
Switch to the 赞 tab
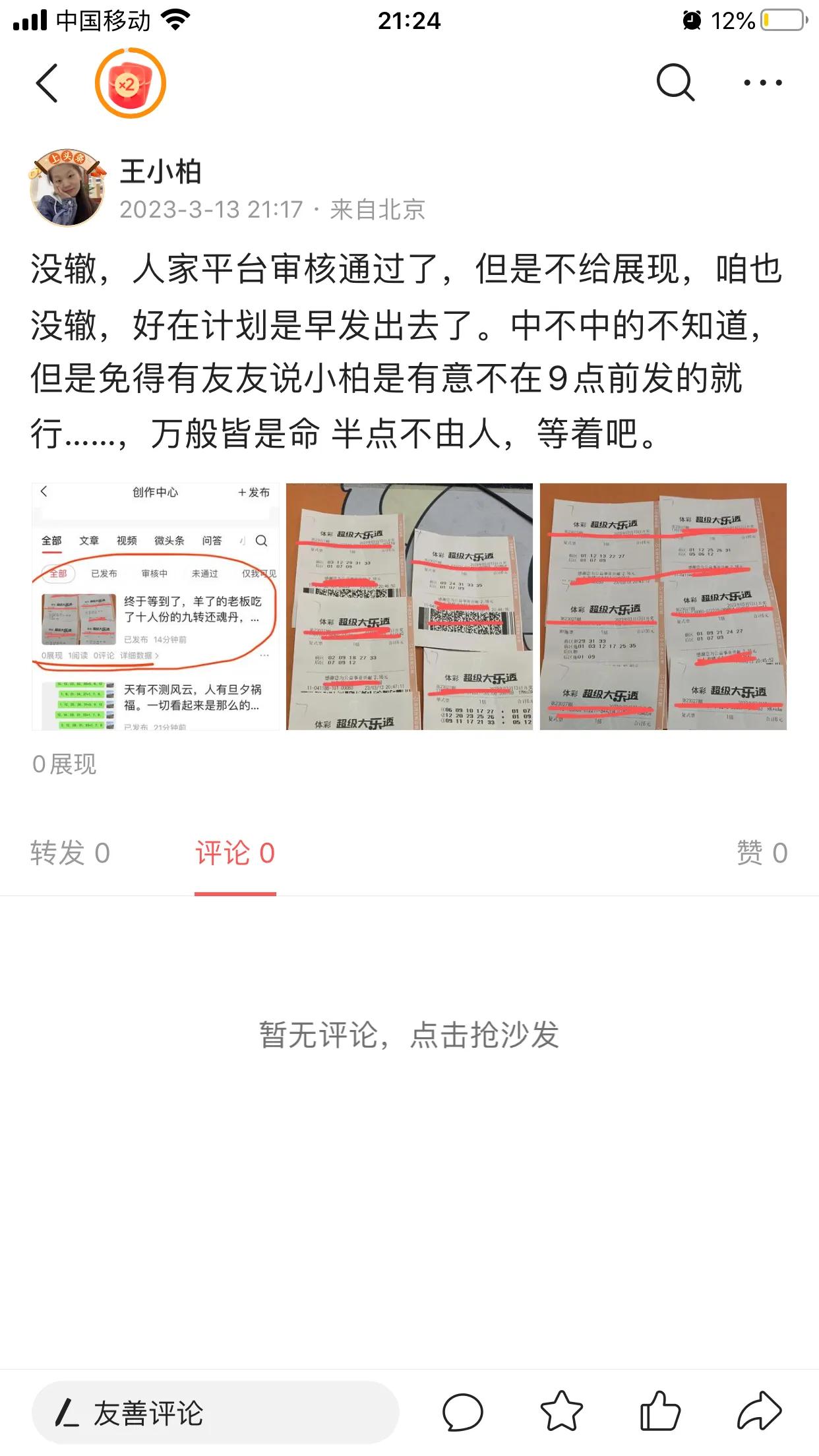[762, 853]
